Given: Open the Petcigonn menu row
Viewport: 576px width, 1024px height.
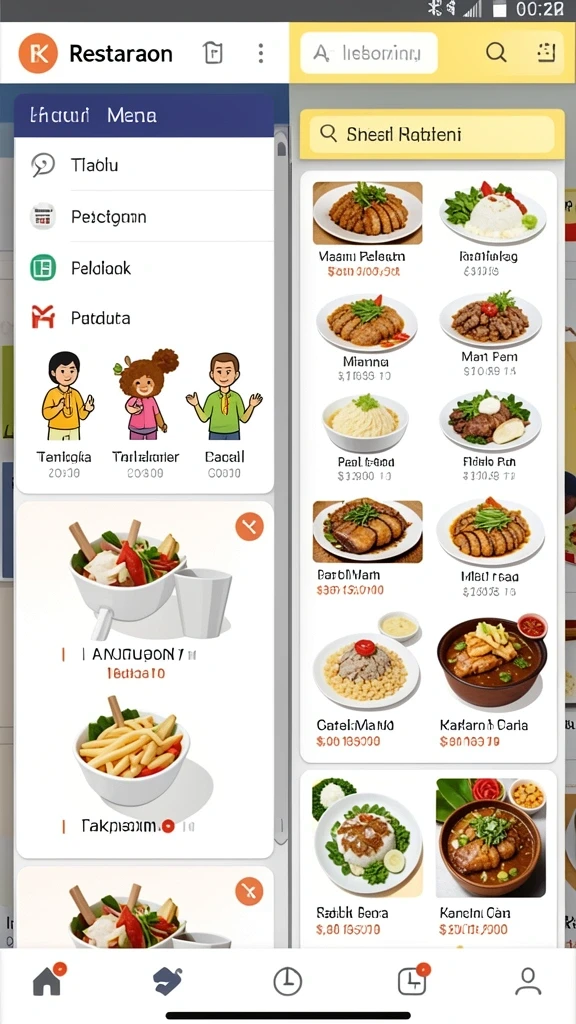Looking at the screenshot, I should [144, 216].
